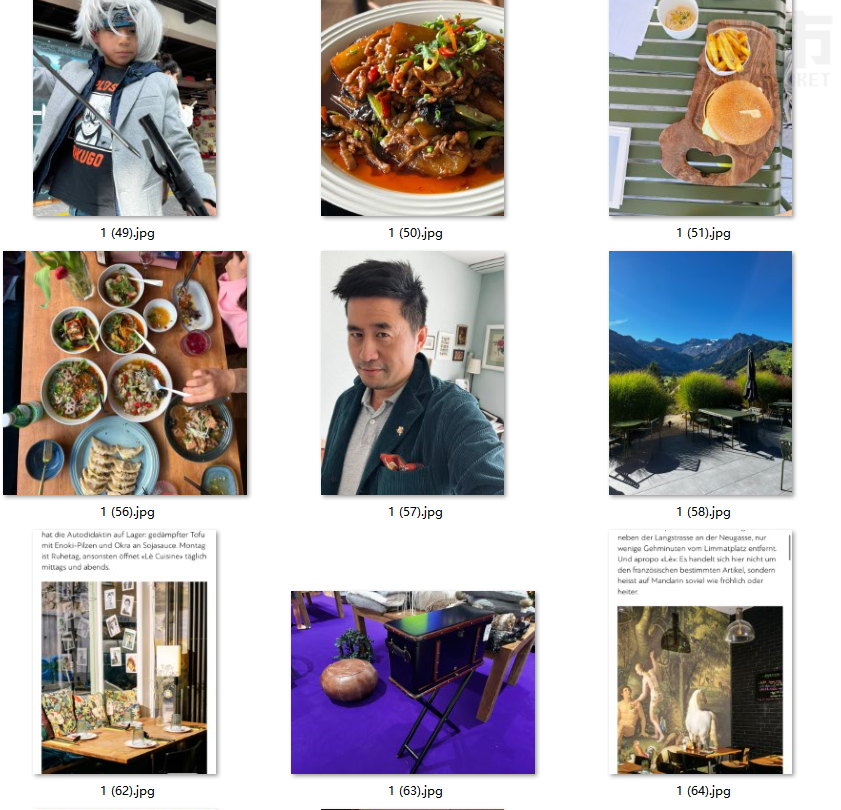Image resolution: width=841 pixels, height=810 pixels.
Task: Open article screenshot 1 (62).jpg
Action: (x=125, y=652)
